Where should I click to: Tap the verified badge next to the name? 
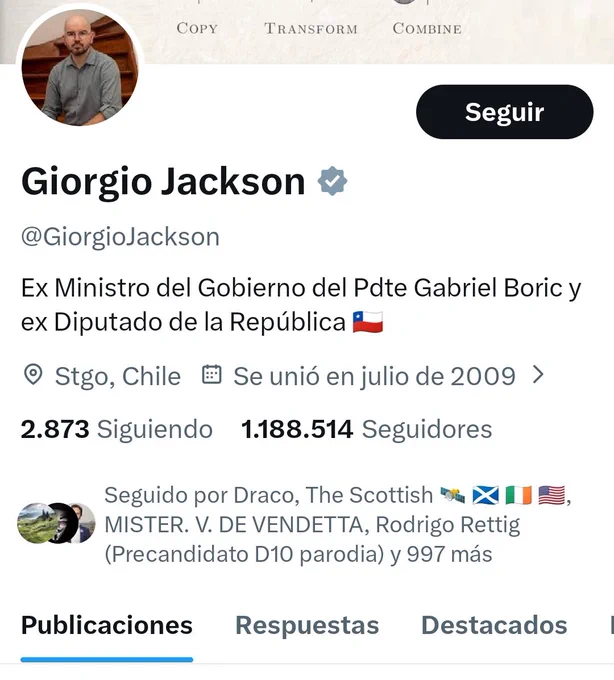coord(332,181)
